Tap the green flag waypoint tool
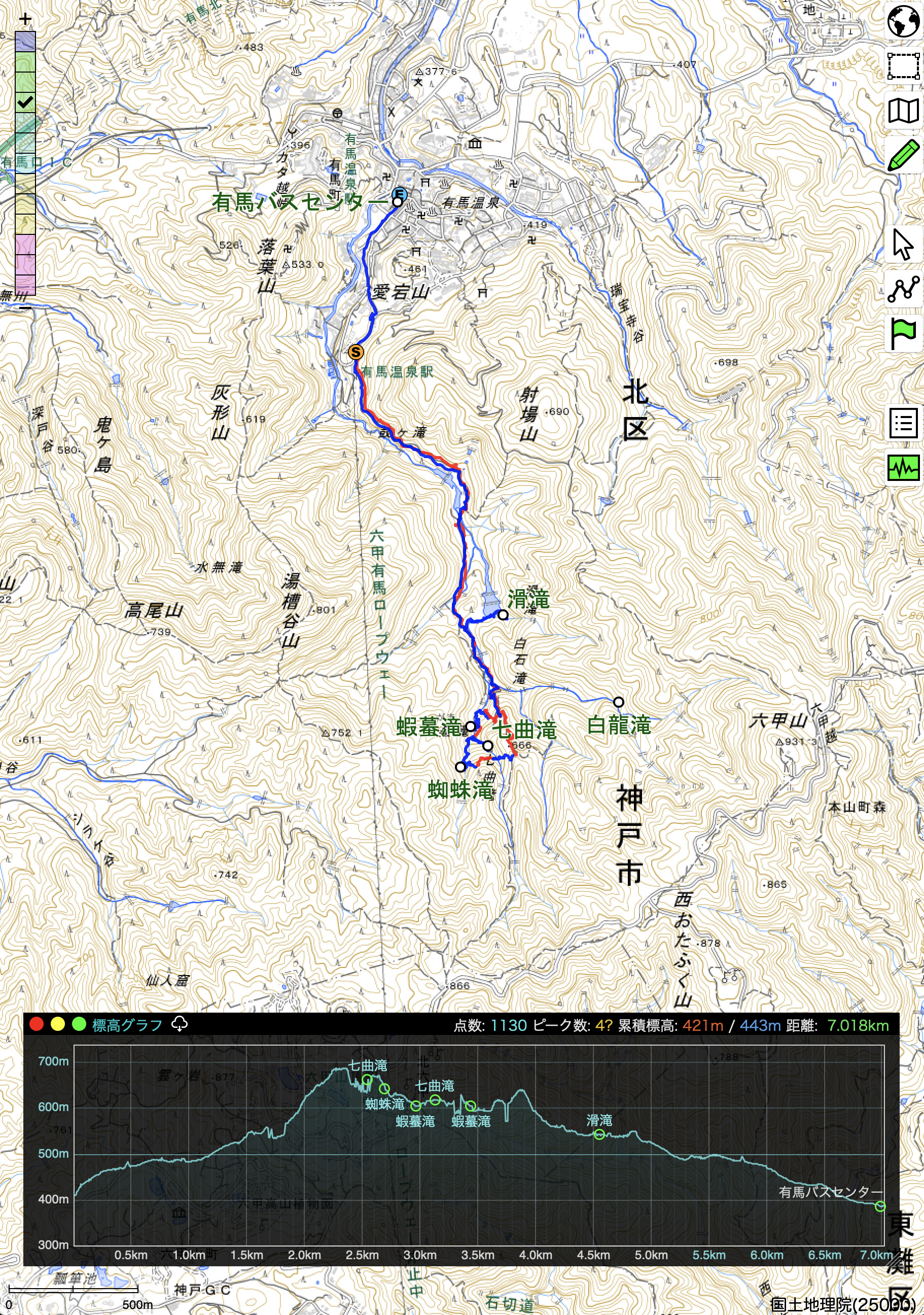The height and width of the screenshot is (1315, 924). (x=903, y=333)
